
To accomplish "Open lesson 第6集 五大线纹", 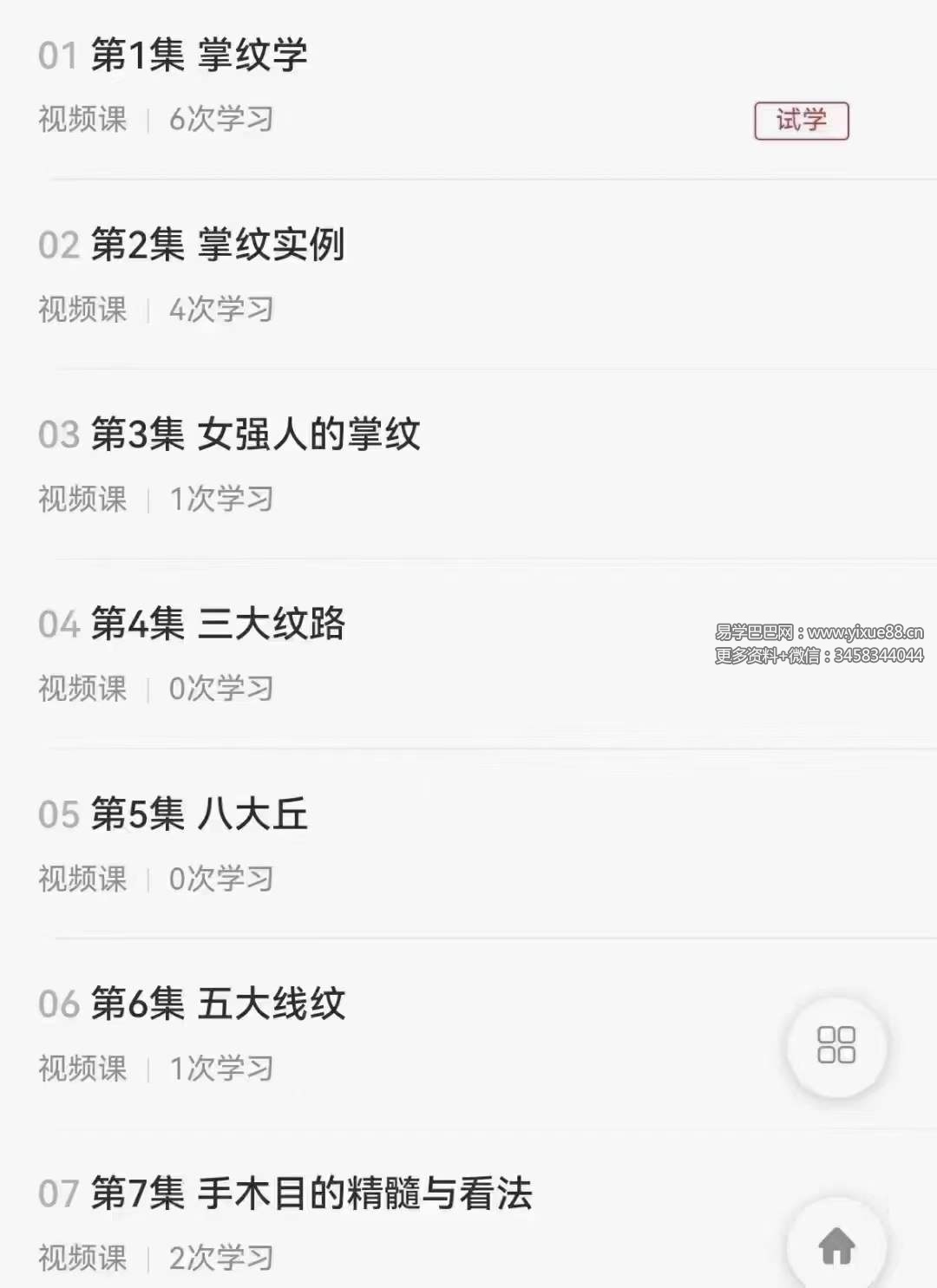I will (x=218, y=1004).
